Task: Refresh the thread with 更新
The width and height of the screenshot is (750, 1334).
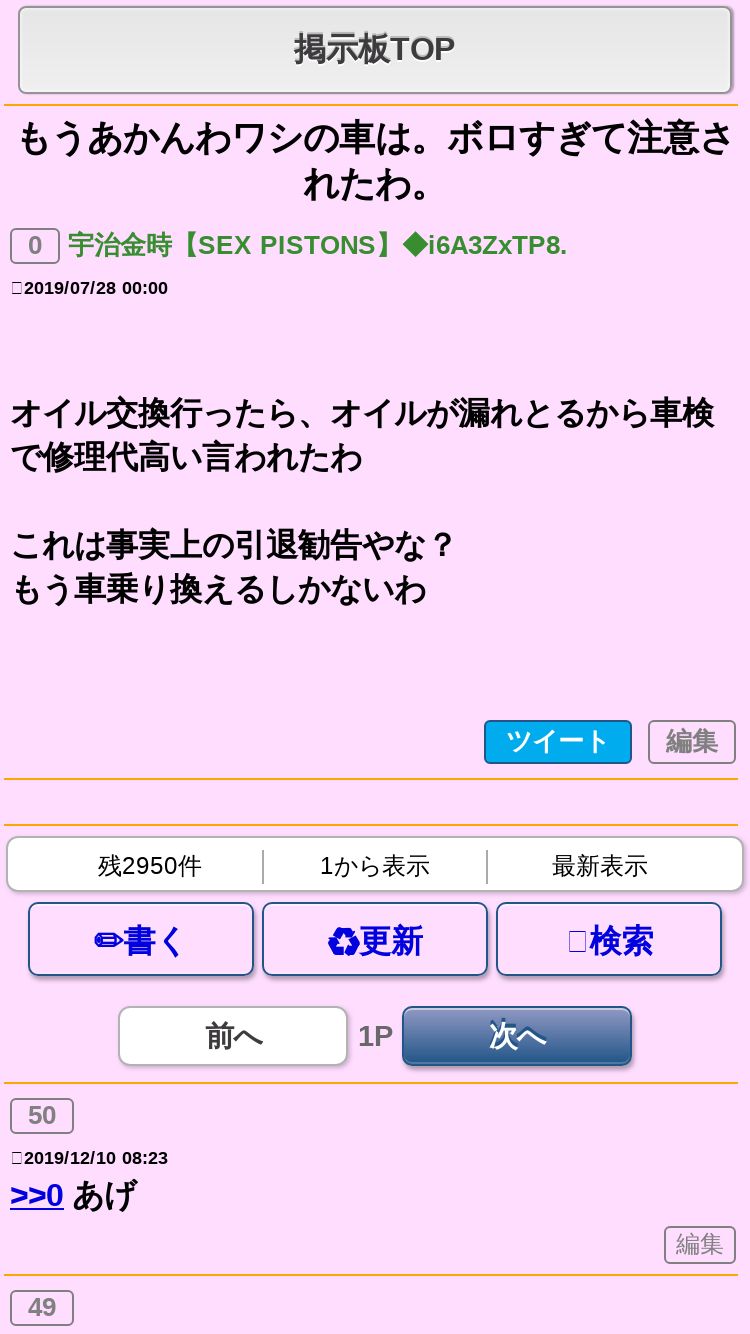Action: (x=375, y=939)
